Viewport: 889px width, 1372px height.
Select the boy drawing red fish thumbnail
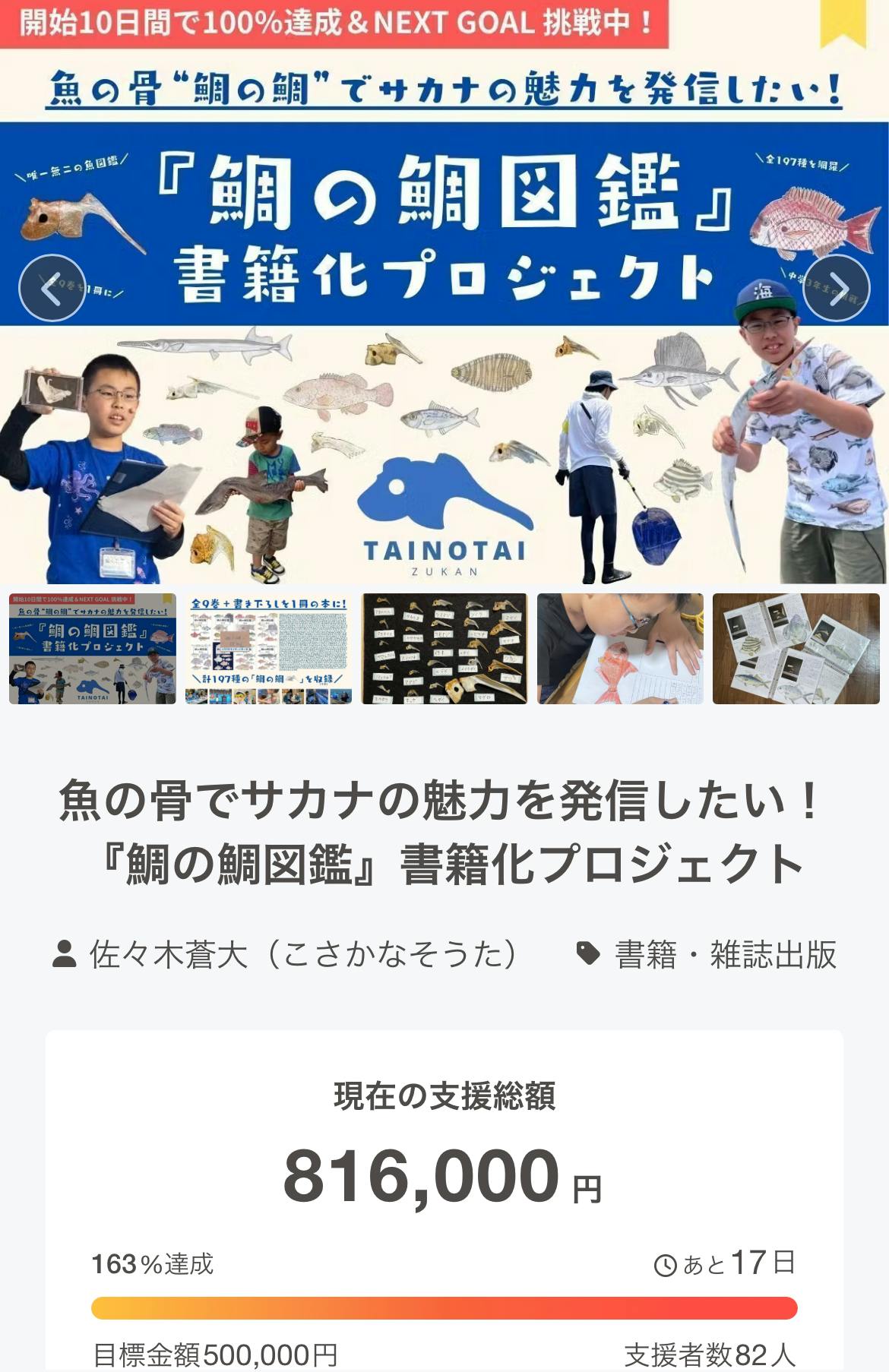coord(620,649)
